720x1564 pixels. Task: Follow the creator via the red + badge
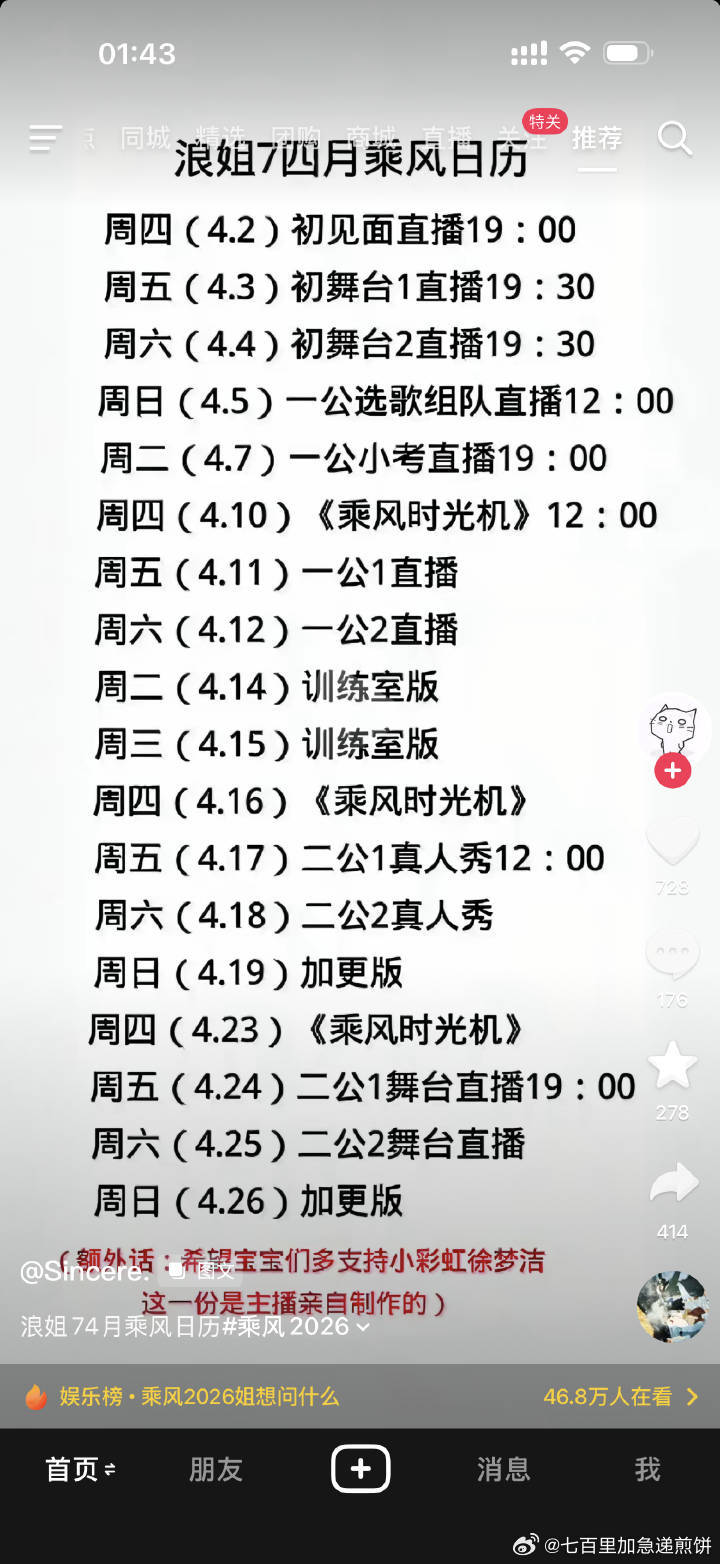coord(672,771)
